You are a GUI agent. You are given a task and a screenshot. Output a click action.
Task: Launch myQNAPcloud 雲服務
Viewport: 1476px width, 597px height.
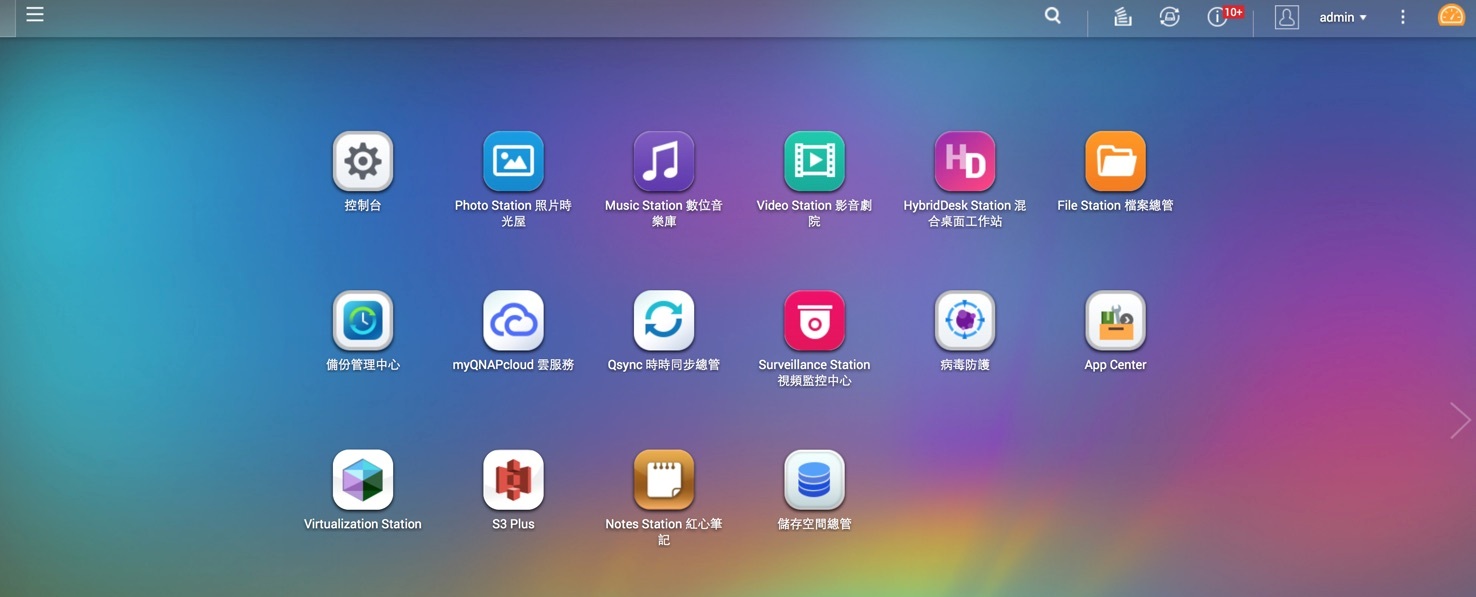coord(513,321)
